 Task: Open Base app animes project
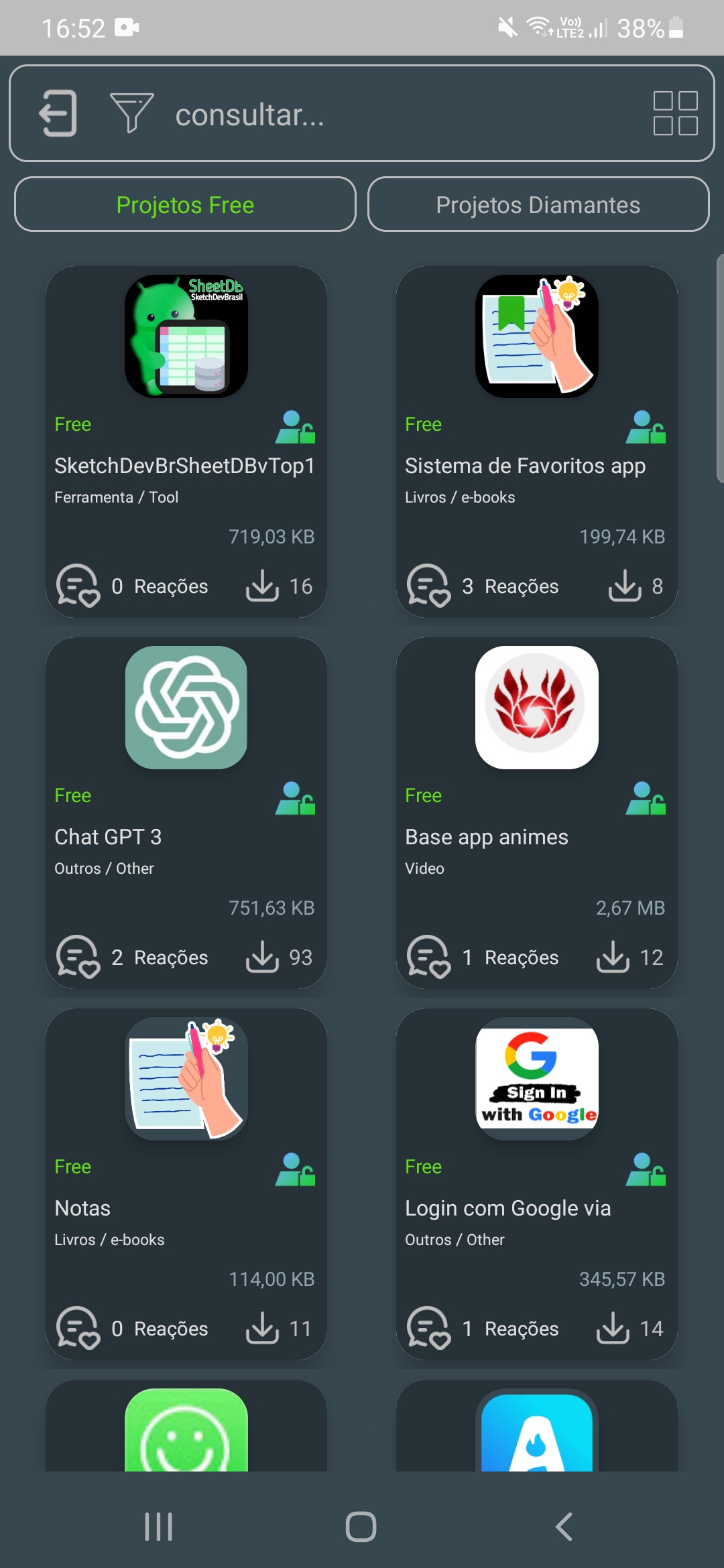(x=536, y=837)
